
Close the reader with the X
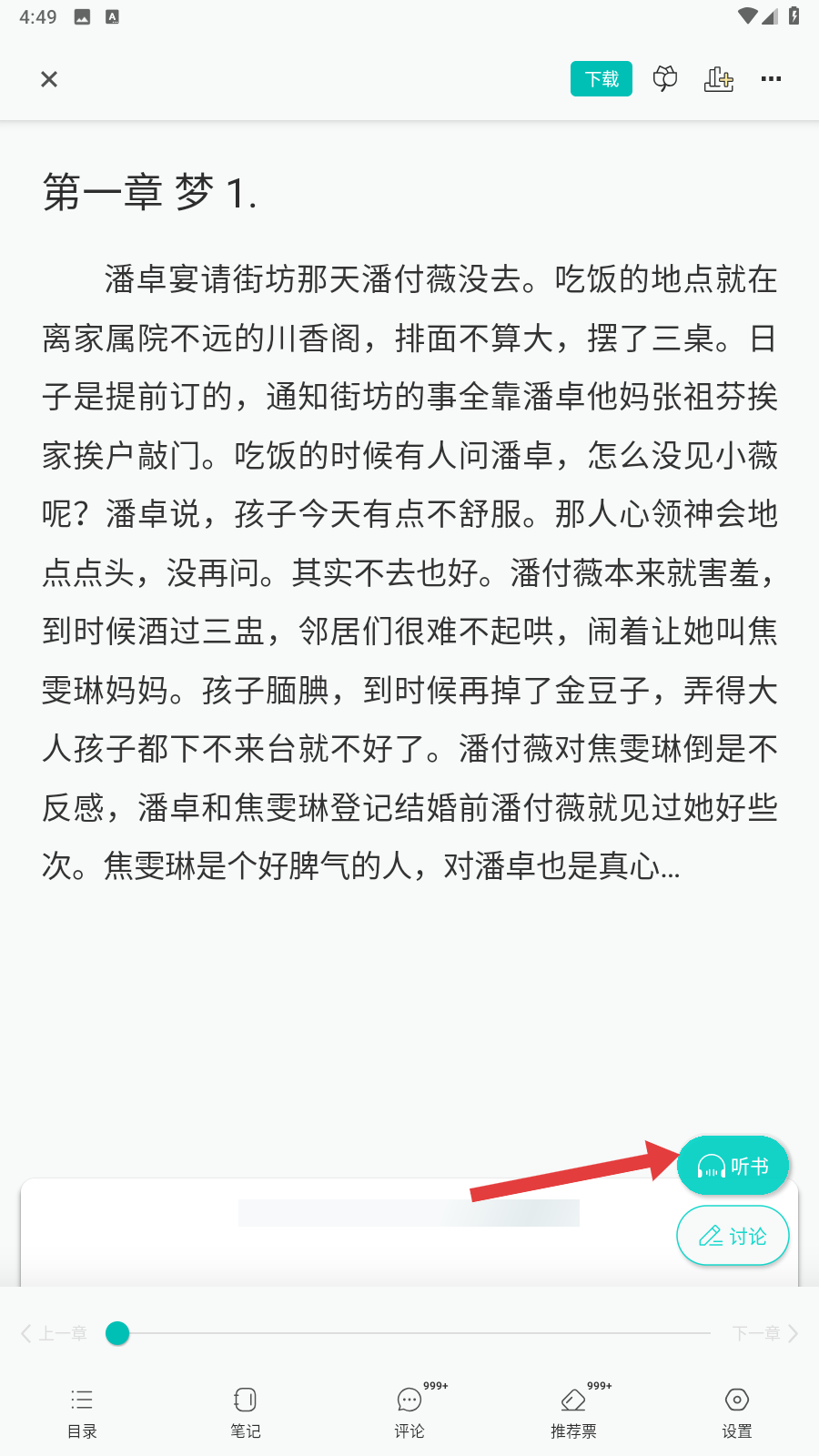(49, 80)
